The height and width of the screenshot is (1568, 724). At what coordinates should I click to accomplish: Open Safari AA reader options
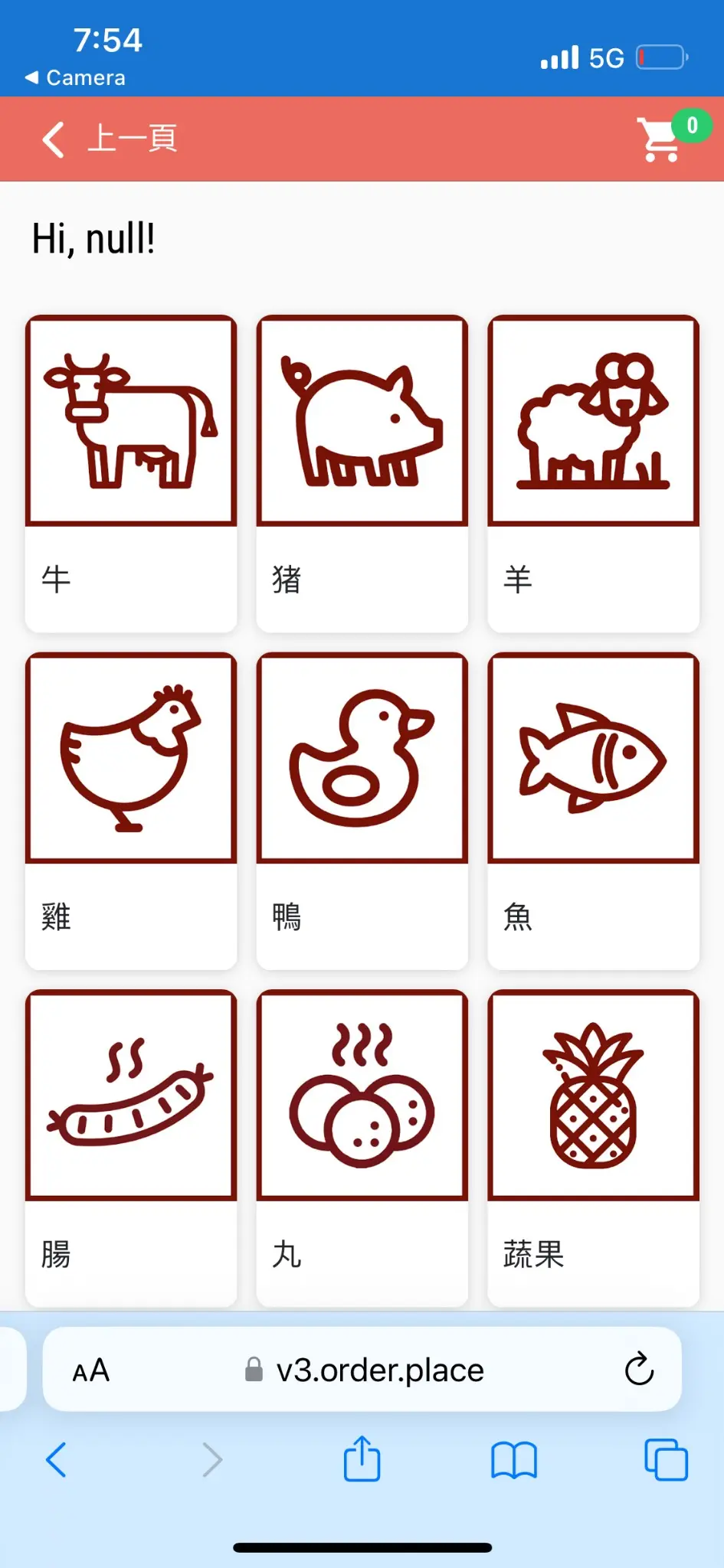(x=91, y=1370)
